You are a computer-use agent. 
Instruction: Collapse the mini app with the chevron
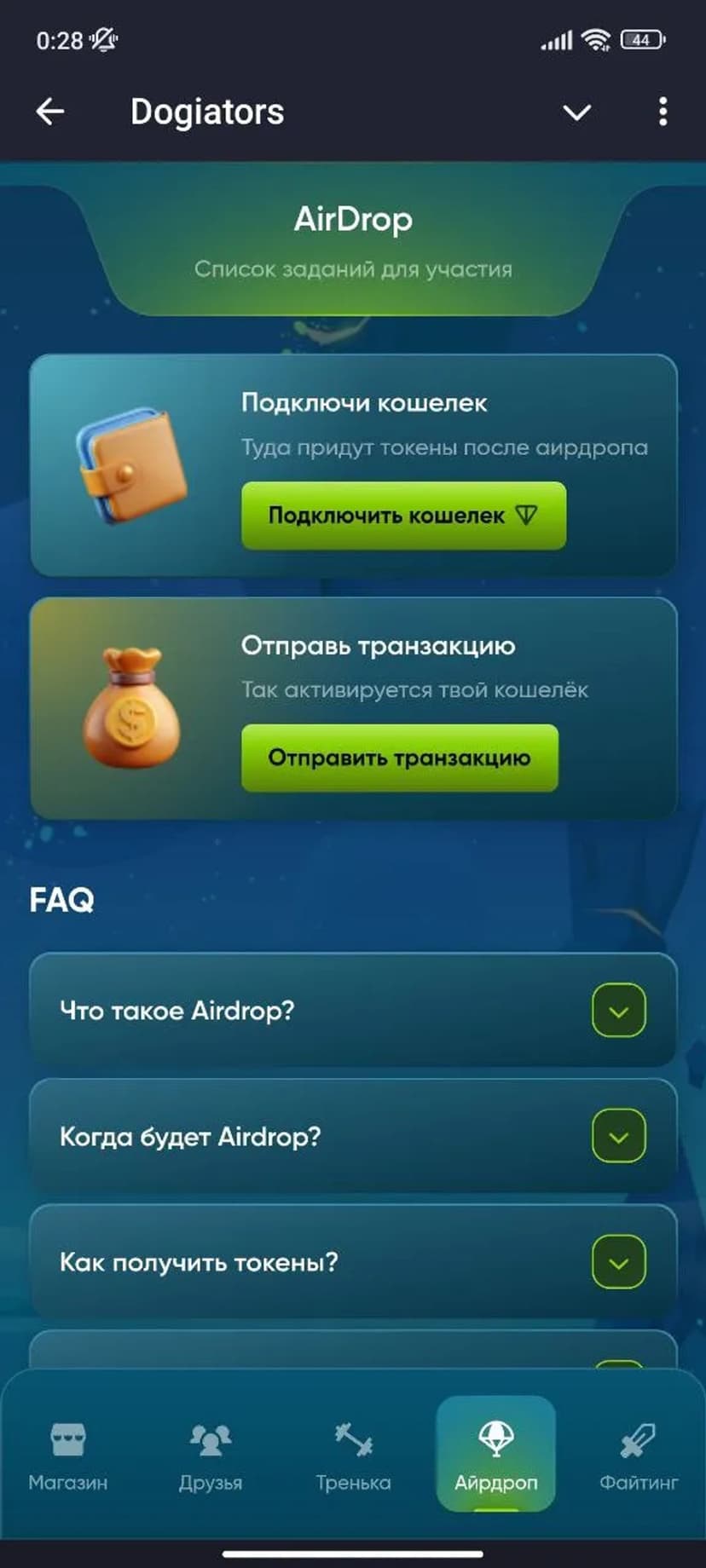coord(577,112)
